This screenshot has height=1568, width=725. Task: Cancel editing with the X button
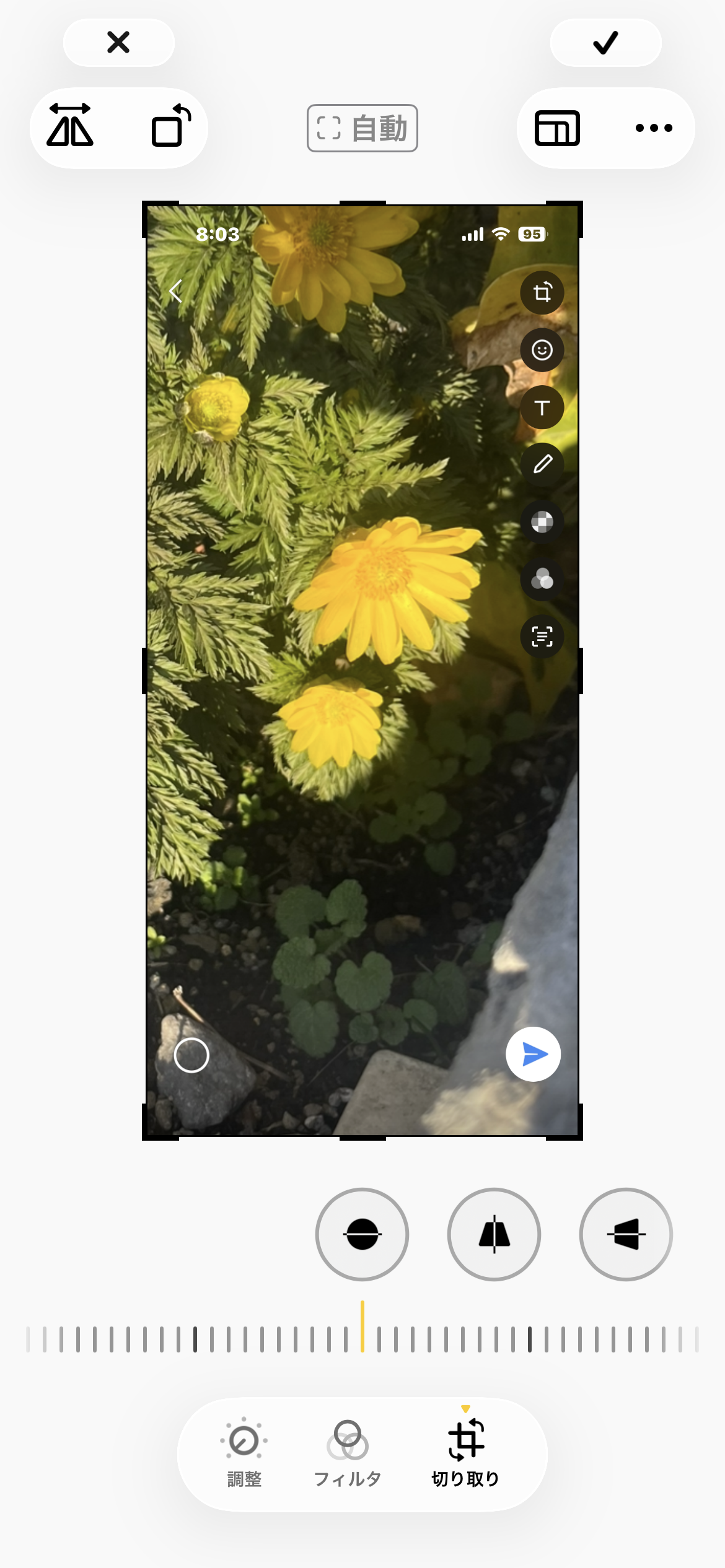click(x=118, y=43)
